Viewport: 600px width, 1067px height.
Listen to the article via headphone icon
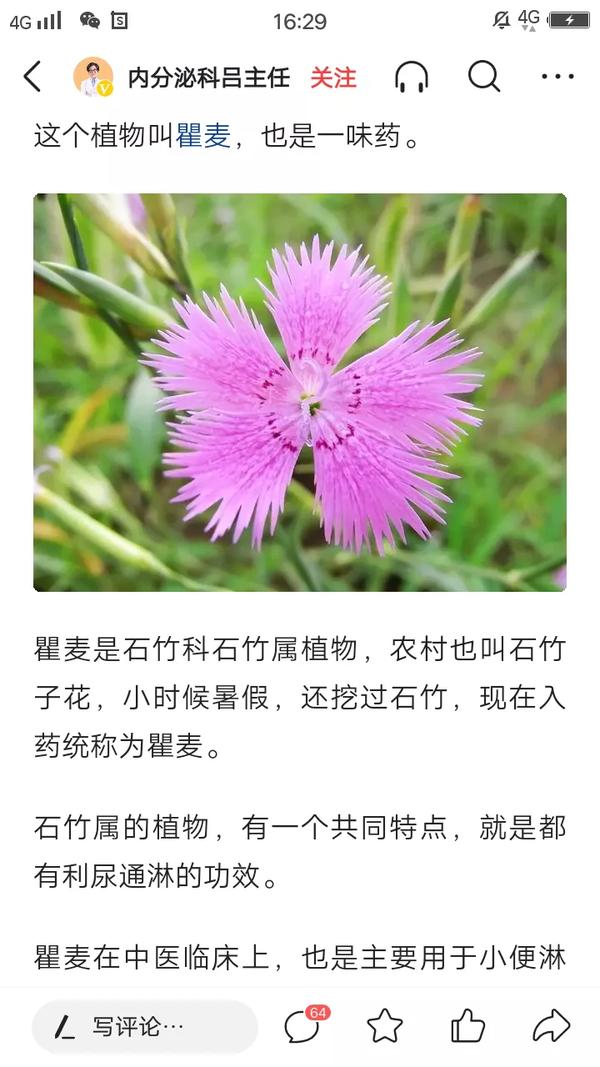412,77
